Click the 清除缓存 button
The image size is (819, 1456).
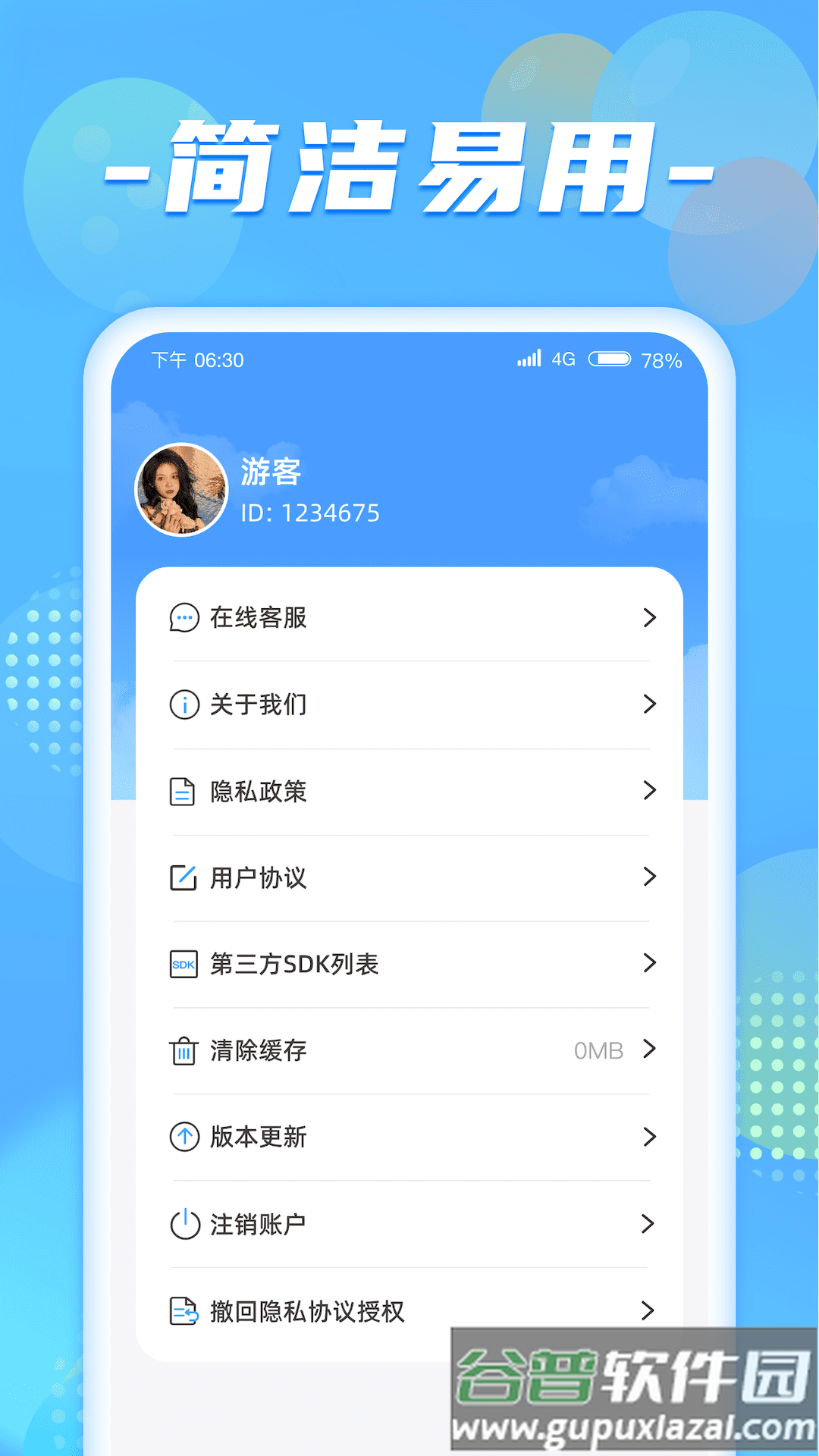[258, 1050]
